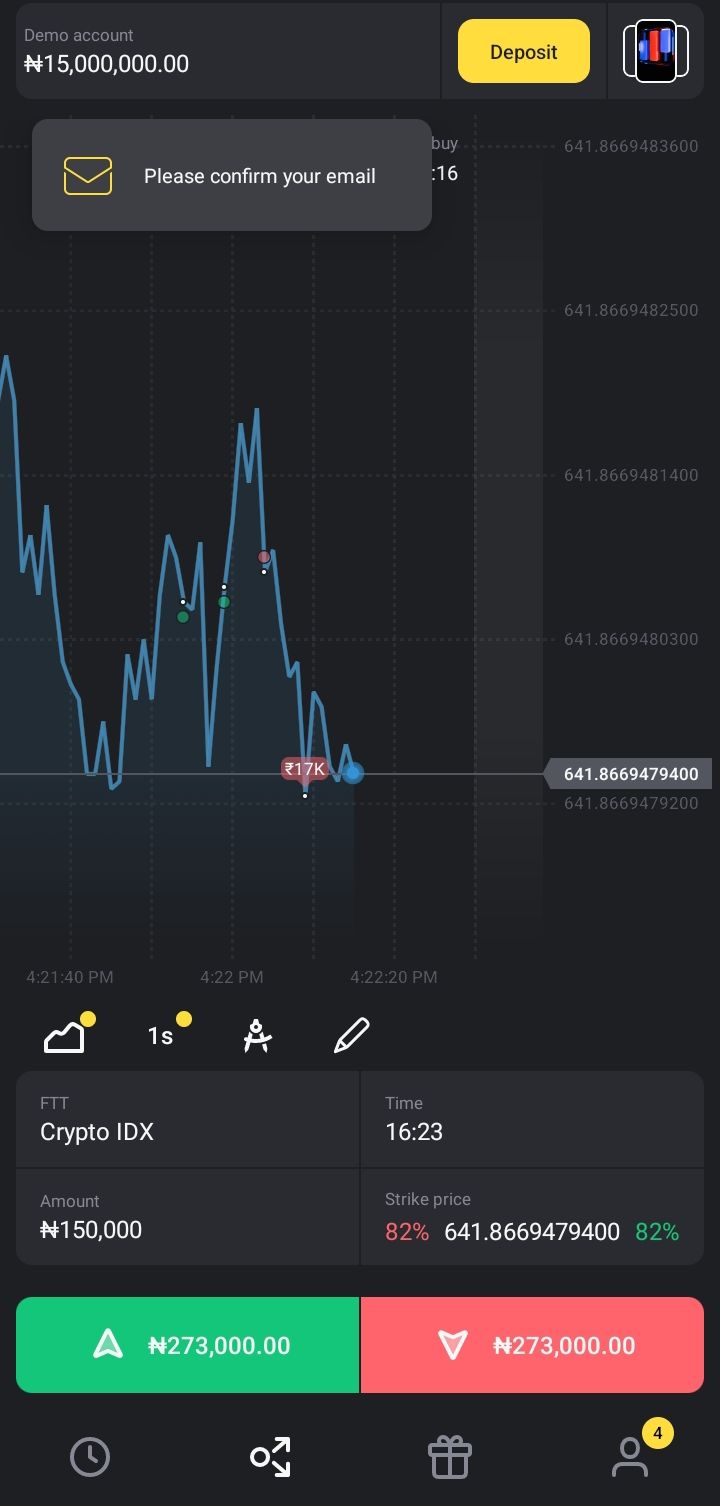Place an Up trade of ₦273,000
Image resolution: width=720 pixels, height=1506 pixels.
[187, 1344]
